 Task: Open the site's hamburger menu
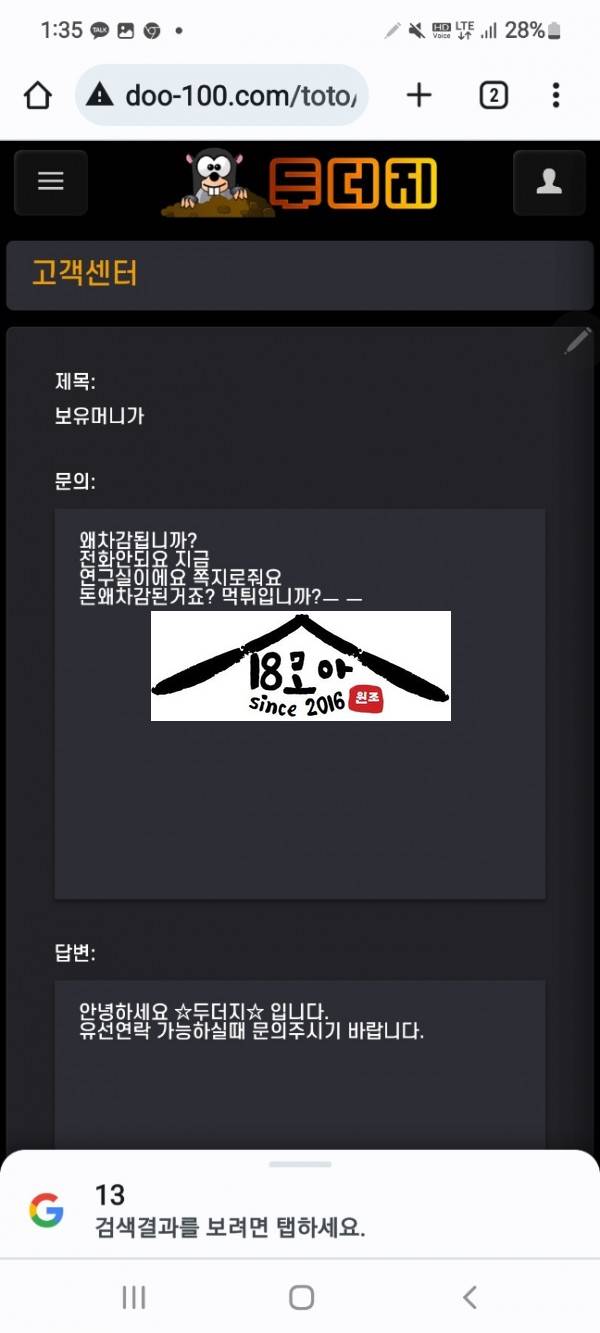pyautogui.click(x=51, y=182)
